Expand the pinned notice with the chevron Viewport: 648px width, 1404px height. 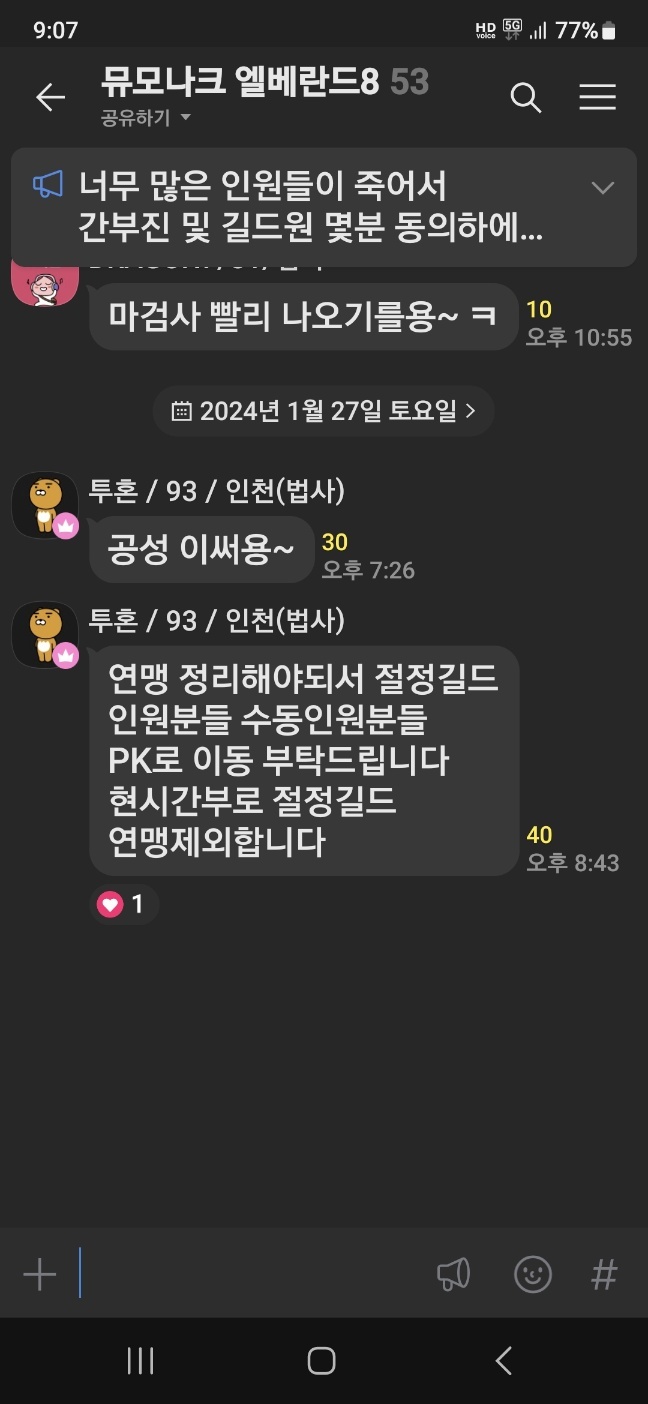(x=603, y=187)
